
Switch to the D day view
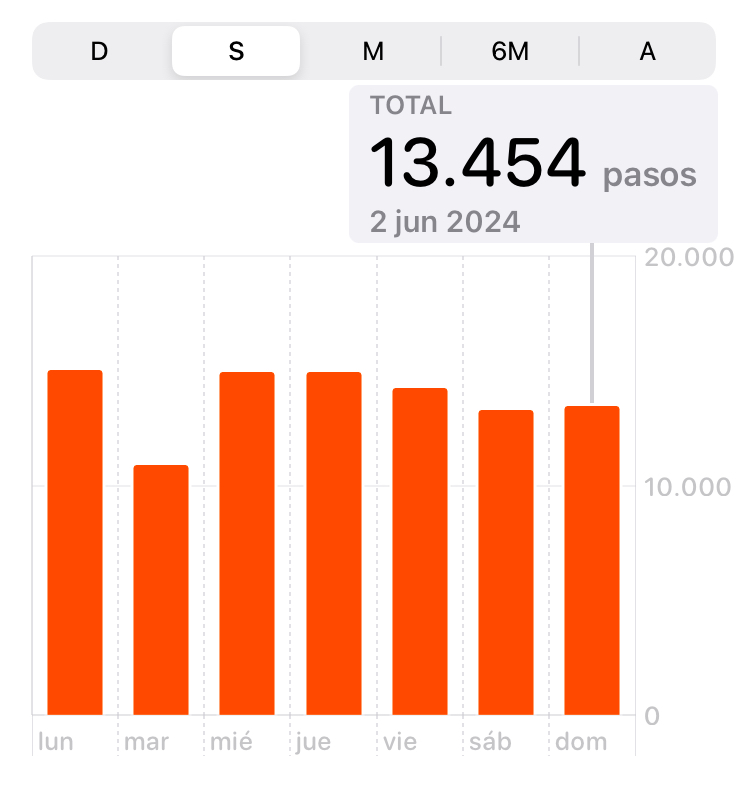99,51
